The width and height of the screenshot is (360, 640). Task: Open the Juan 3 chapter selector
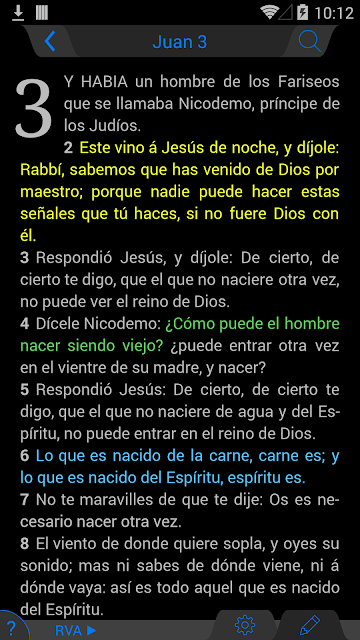(180, 42)
